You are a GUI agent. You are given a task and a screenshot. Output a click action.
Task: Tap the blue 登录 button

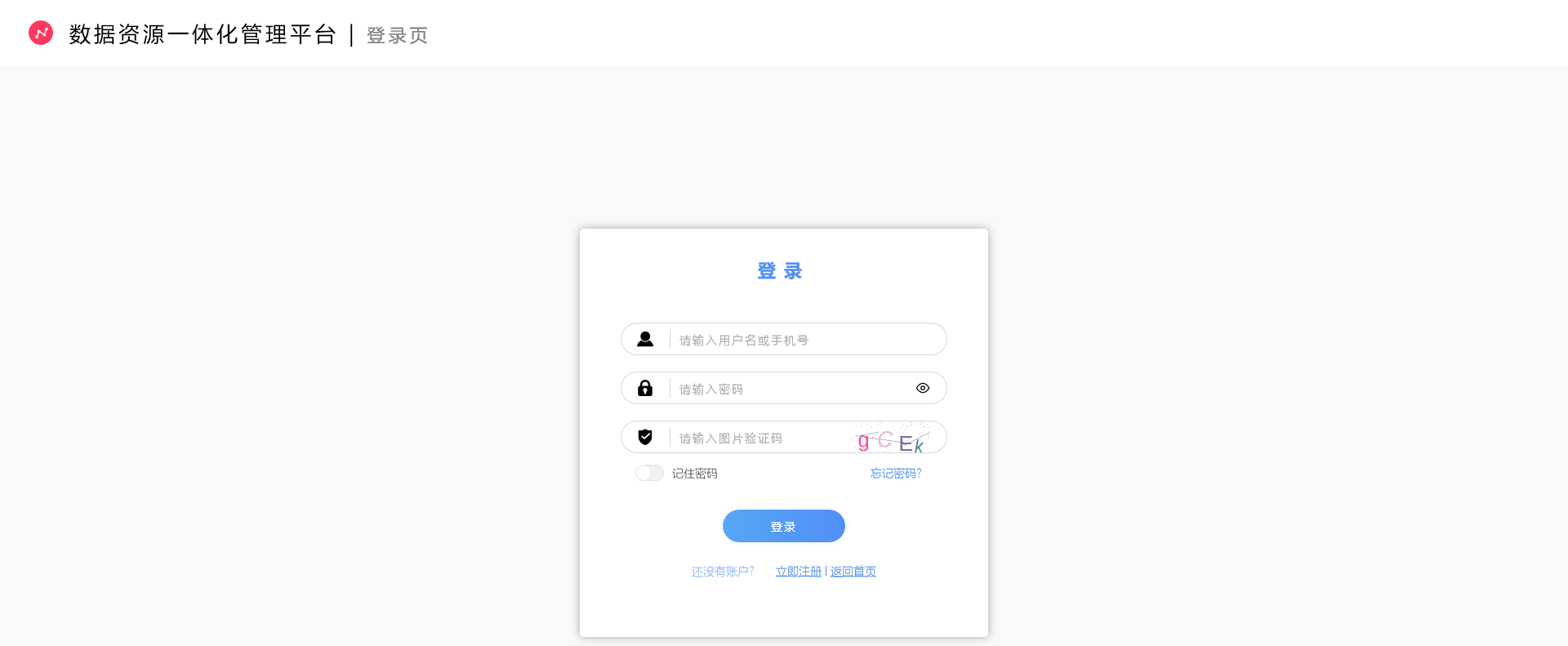pyautogui.click(x=783, y=526)
